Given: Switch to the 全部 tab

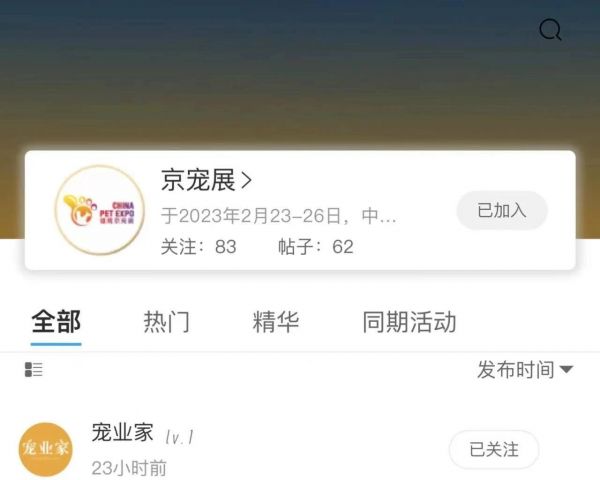Looking at the screenshot, I should 56,322.
